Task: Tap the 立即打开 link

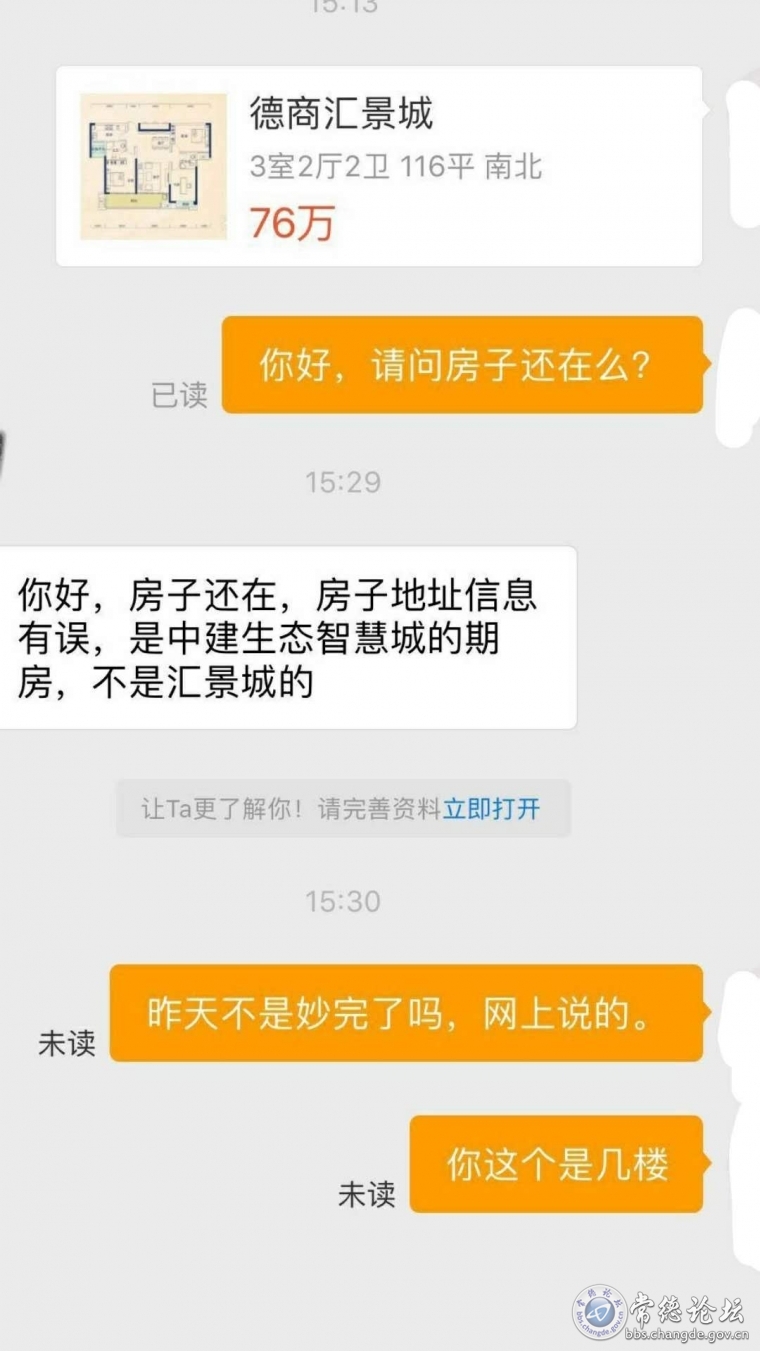Action: point(491,809)
